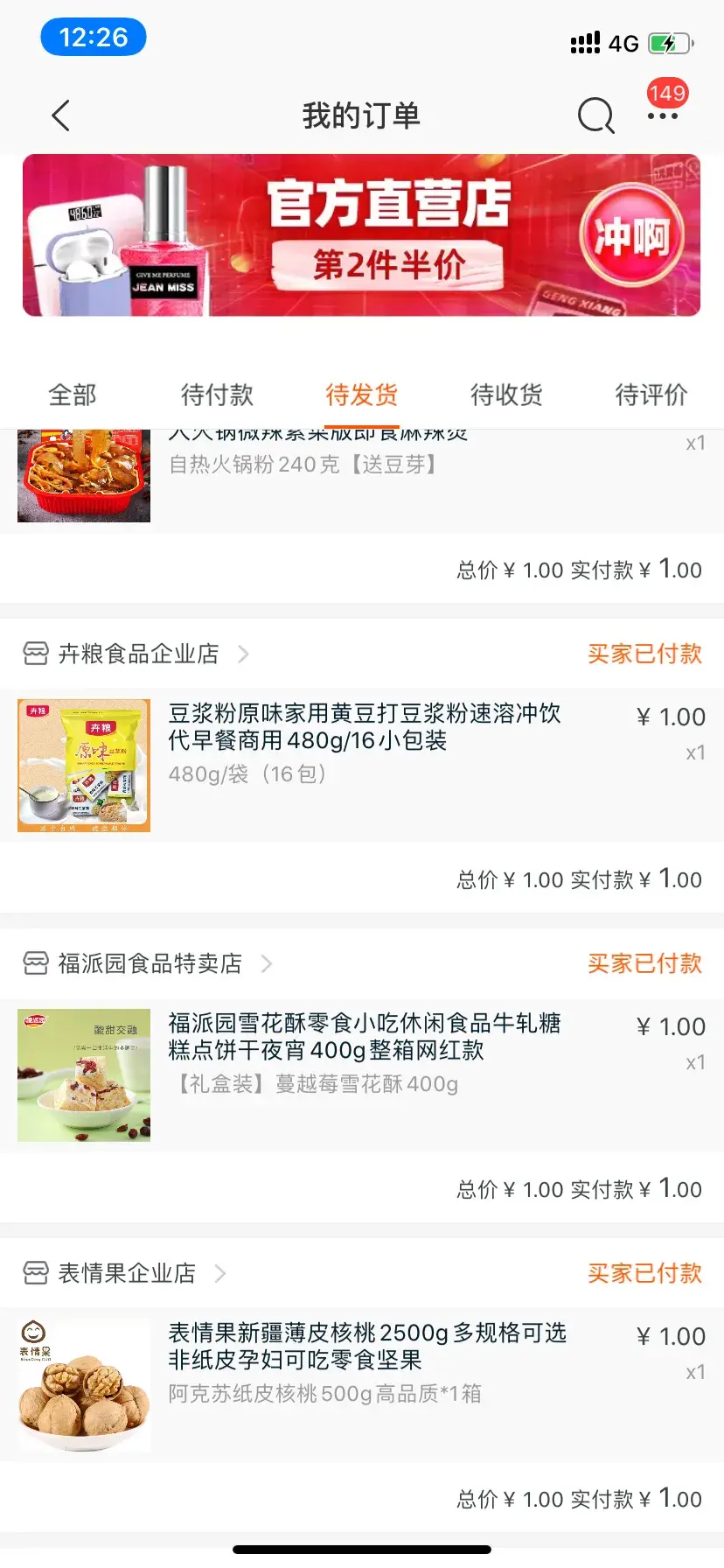Screen dimensions: 724x1568
Task: Switch to the 待付款 tab
Action: [x=217, y=395]
